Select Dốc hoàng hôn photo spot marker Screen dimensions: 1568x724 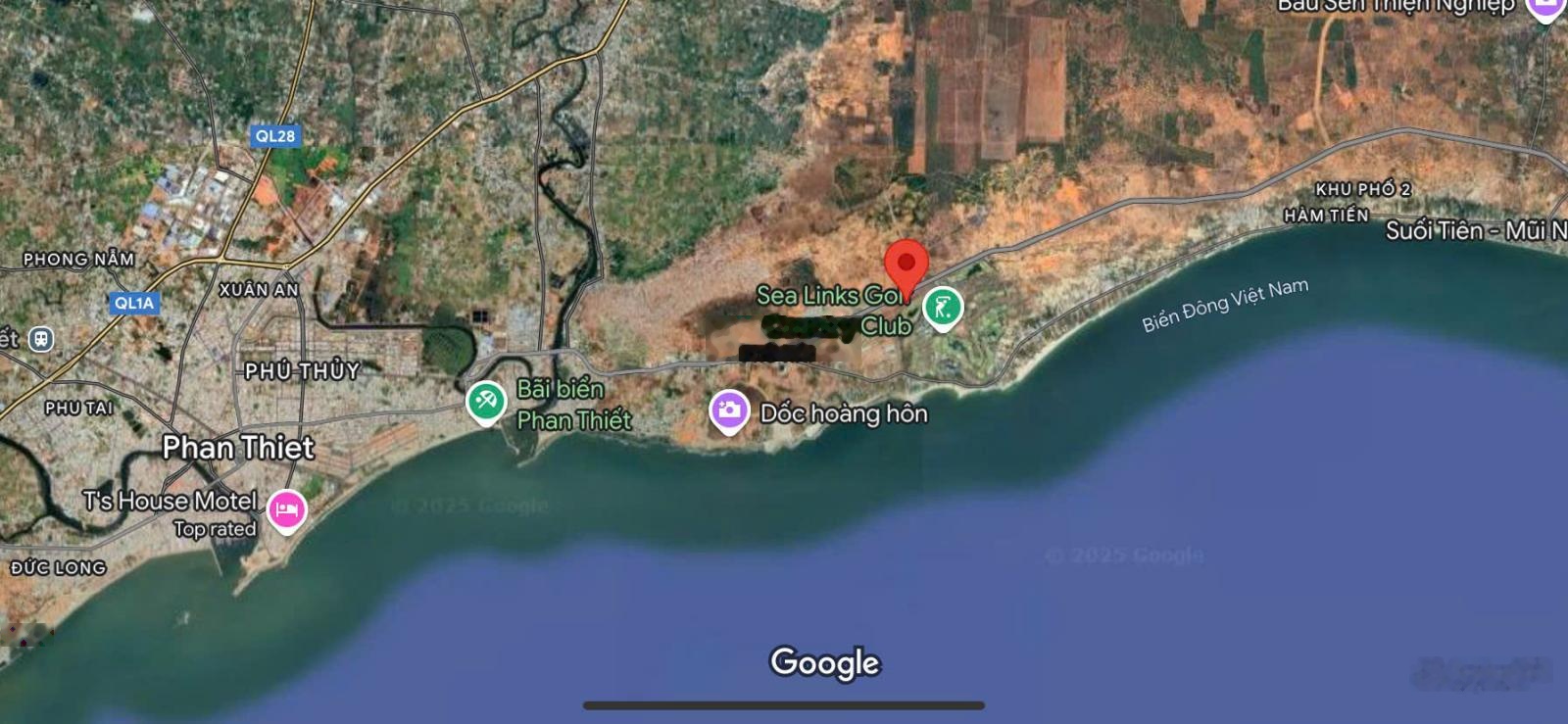point(729,410)
